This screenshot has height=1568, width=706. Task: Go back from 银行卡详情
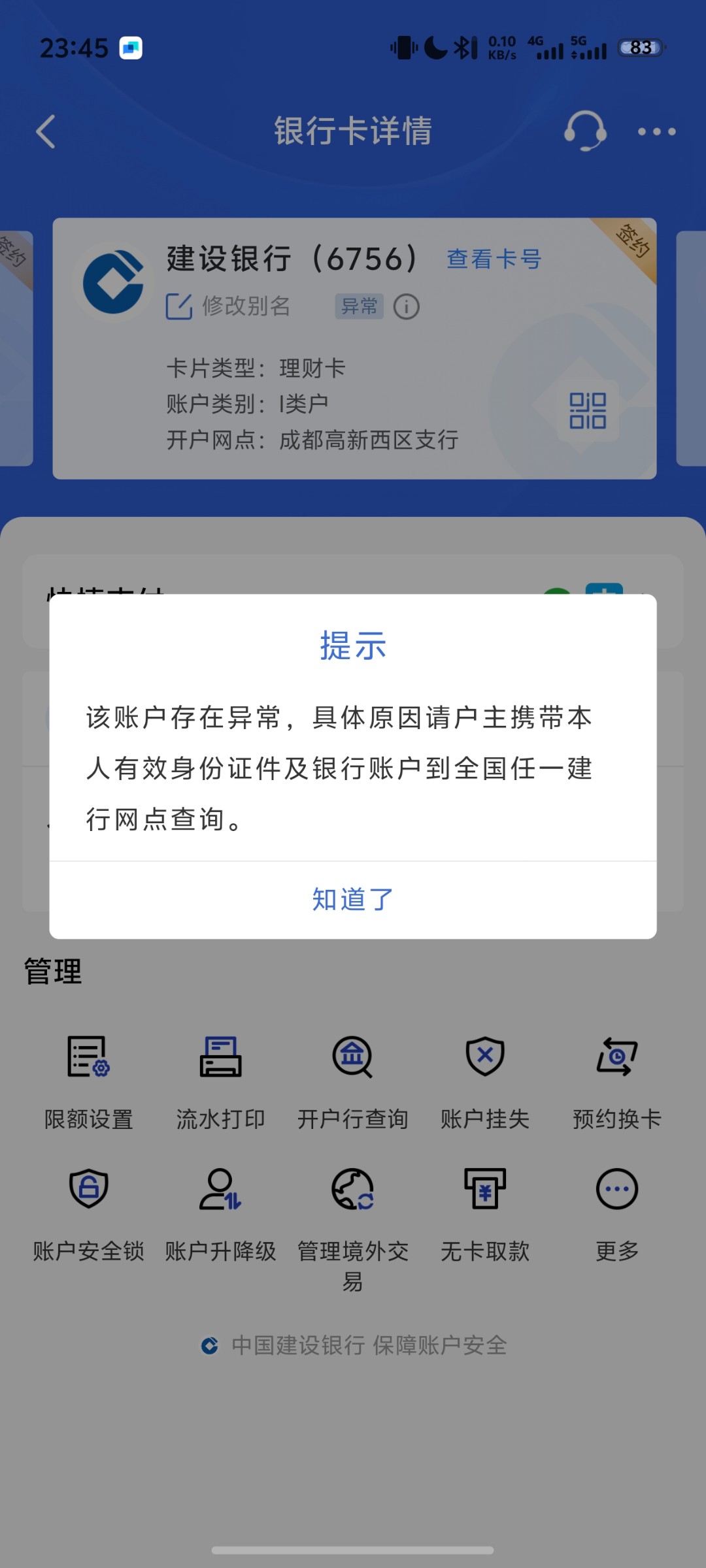click(x=46, y=131)
